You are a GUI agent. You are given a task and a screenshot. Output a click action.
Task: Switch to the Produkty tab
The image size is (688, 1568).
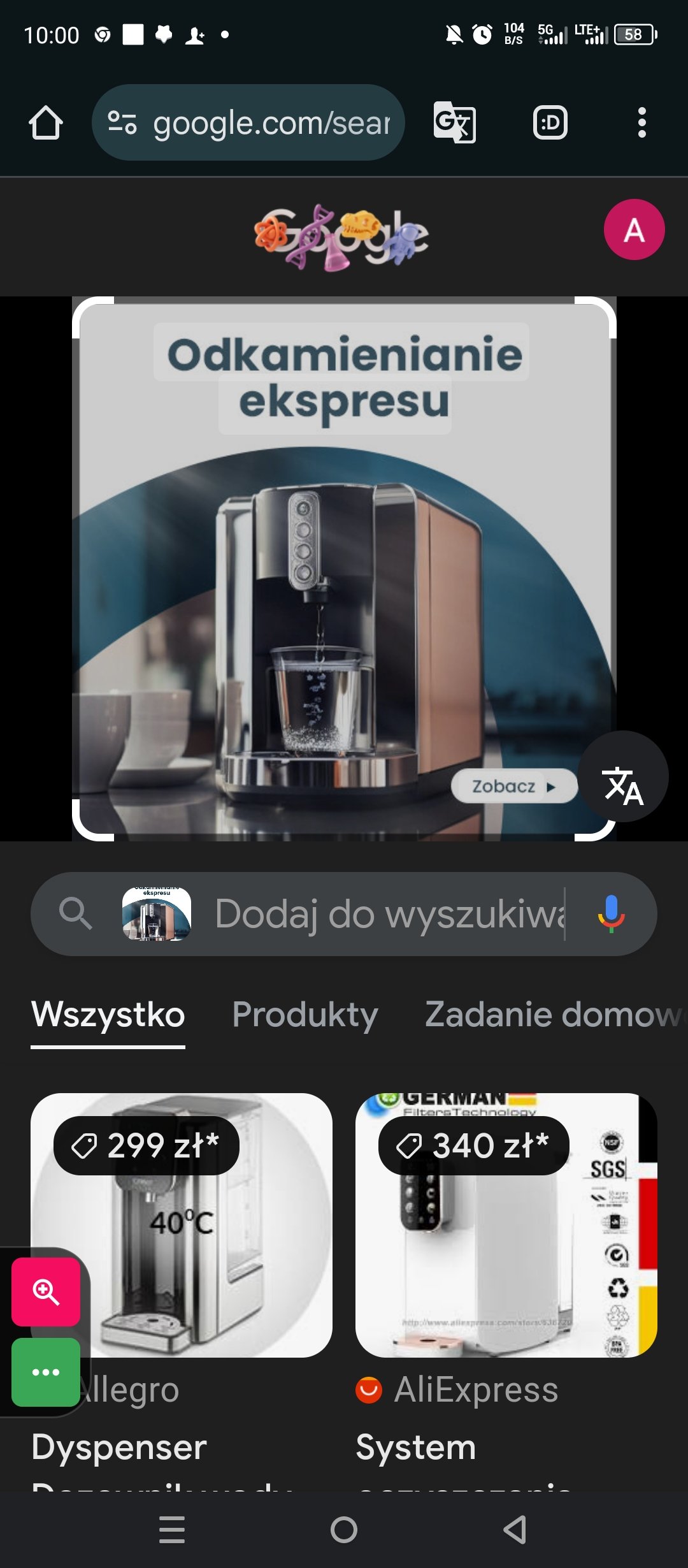coord(305,1014)
